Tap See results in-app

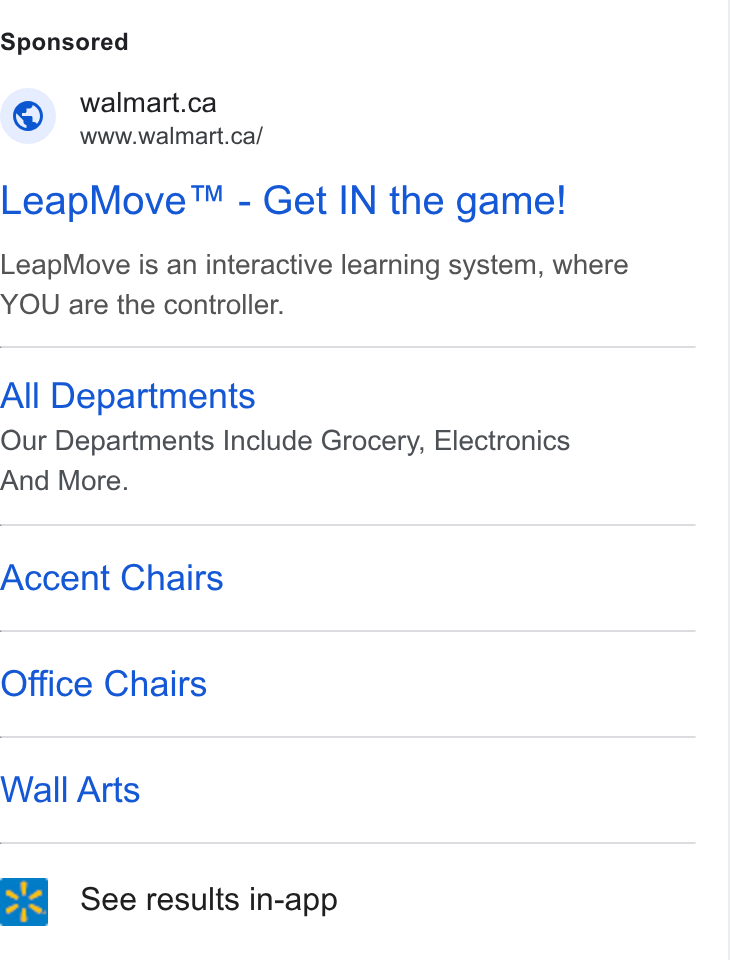click(208, 900)
